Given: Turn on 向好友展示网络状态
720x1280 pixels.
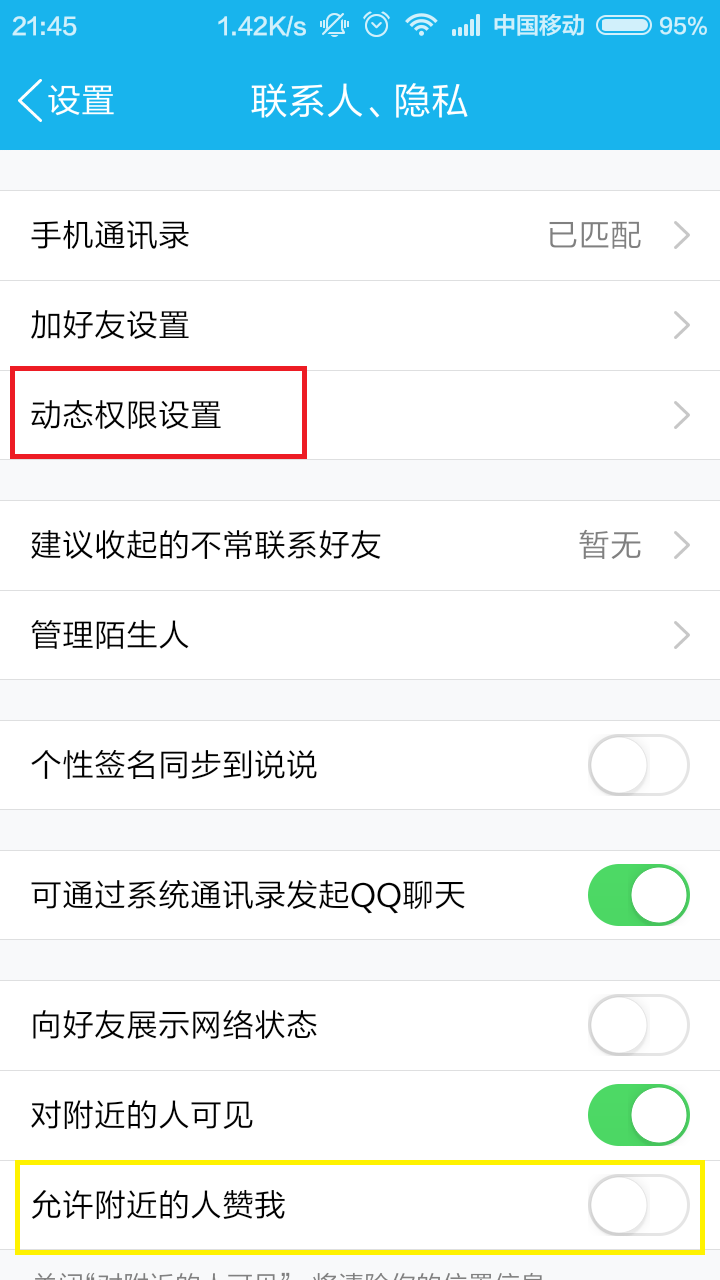Looking at the screenshot, I should pyautogui.click(x=638, y=1026).
